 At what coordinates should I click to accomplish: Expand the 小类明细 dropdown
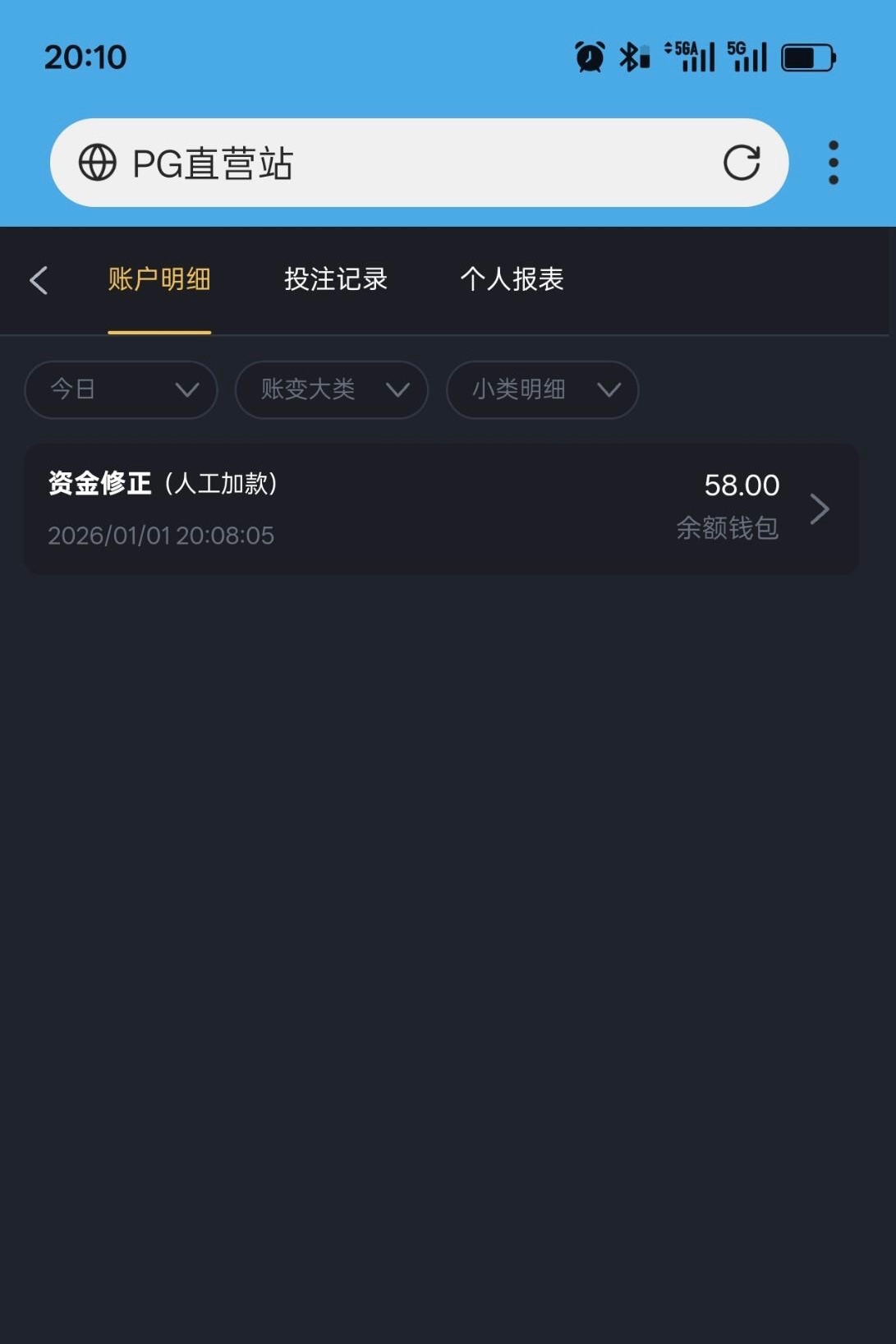542,389
